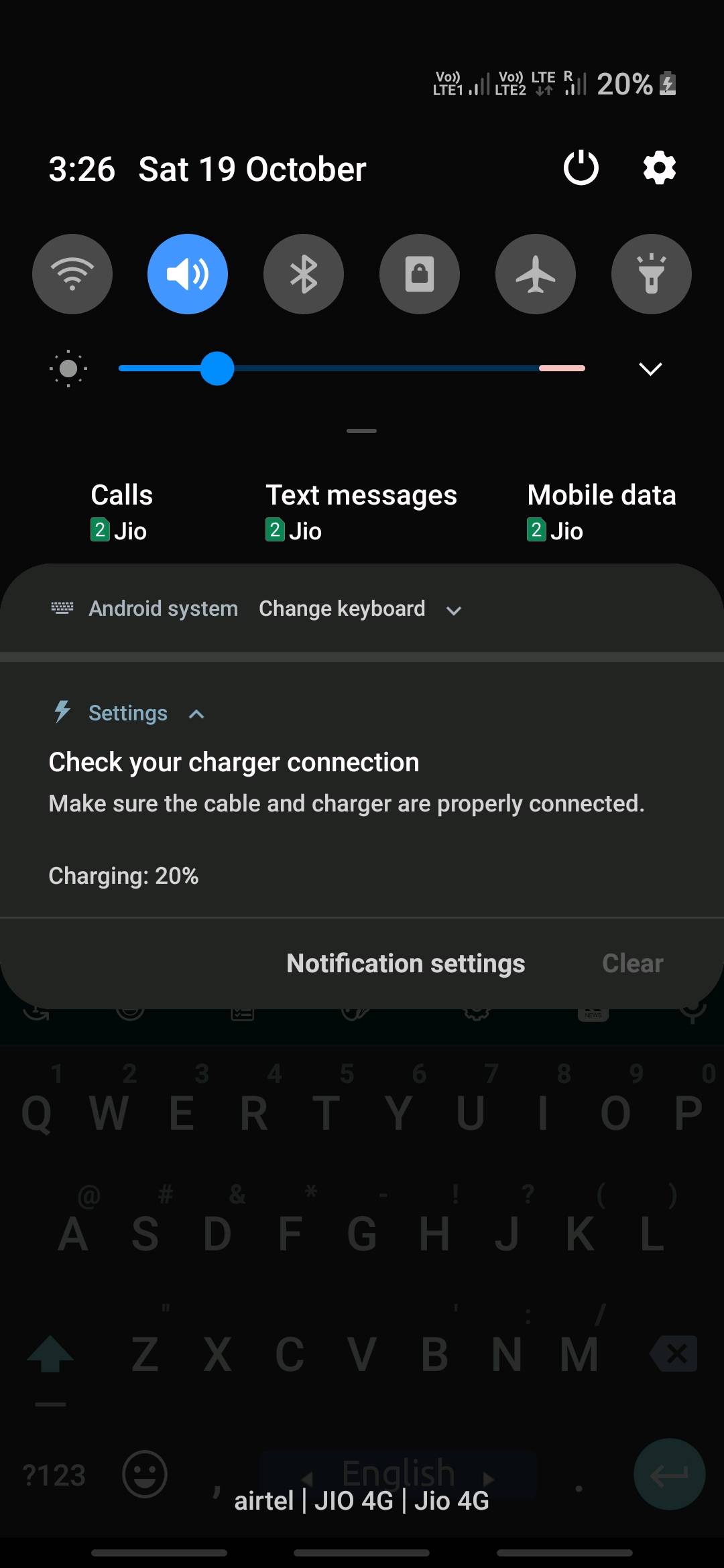724x1568 pixels.
Task: Open settings via gear icon
Action: point(659,168)
